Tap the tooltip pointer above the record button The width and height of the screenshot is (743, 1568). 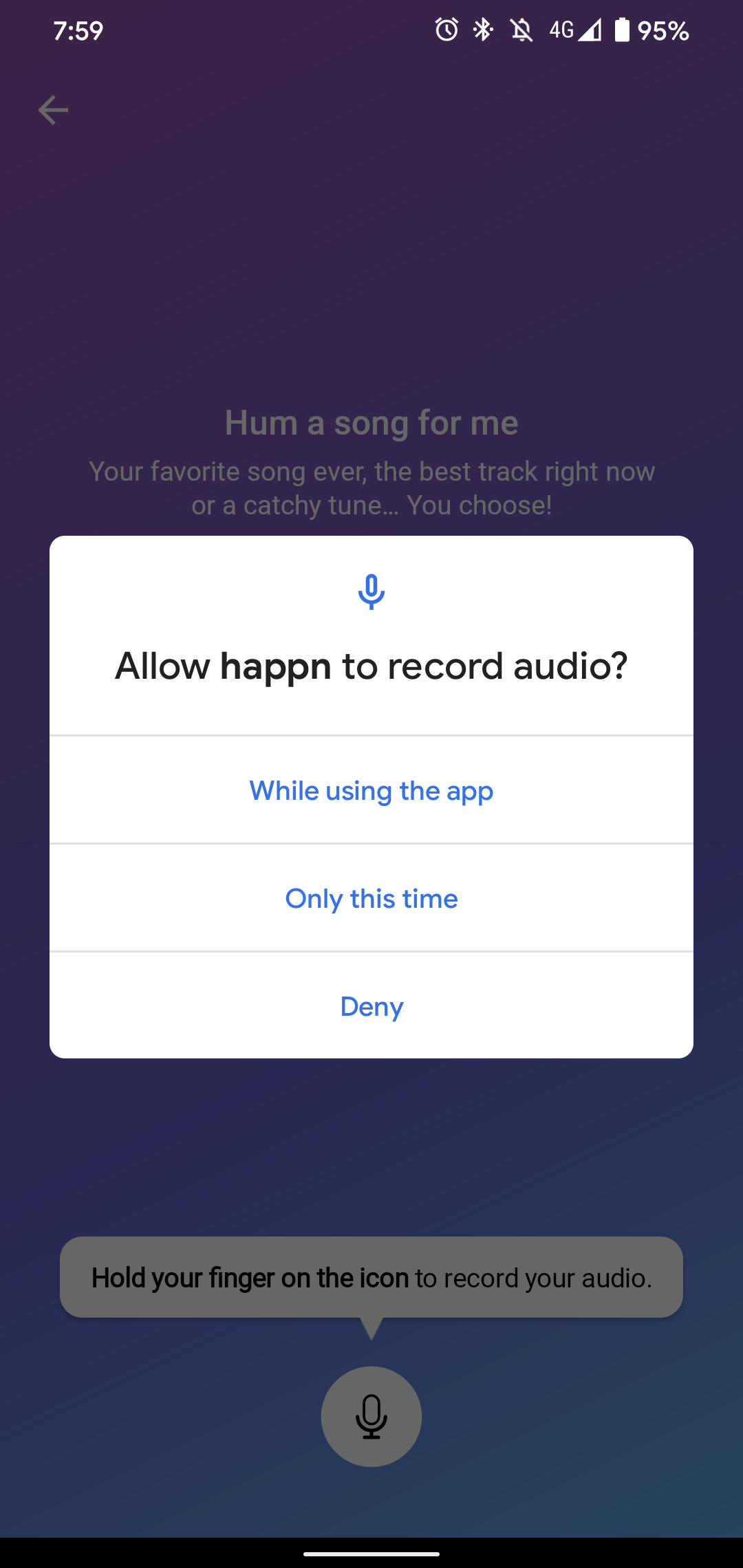pos(371,1326)
